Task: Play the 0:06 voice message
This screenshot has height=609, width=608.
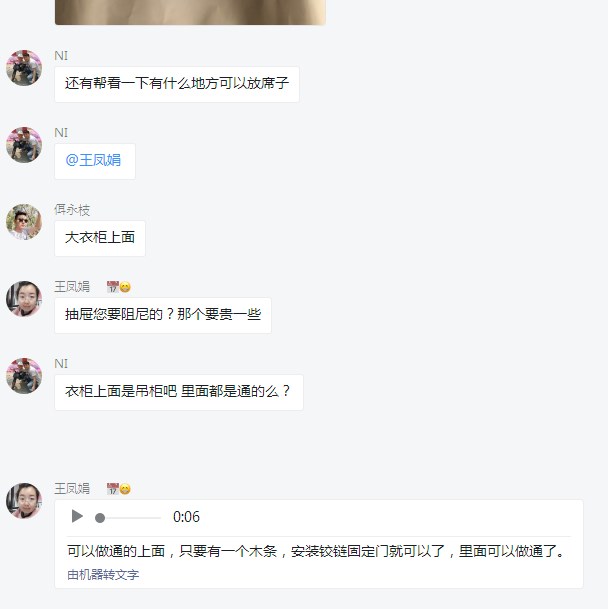Action: click(77, 517)
